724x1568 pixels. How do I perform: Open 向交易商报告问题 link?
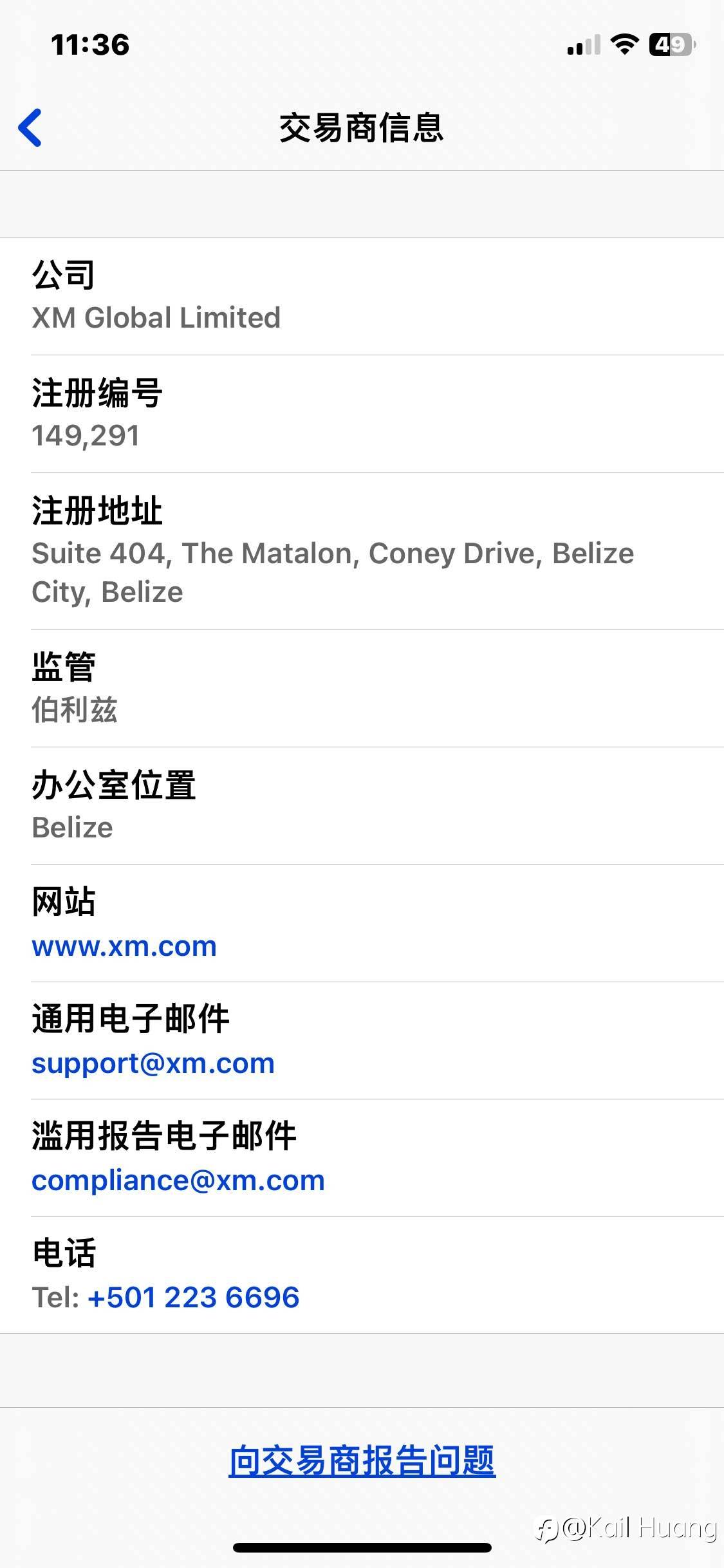362,1461
